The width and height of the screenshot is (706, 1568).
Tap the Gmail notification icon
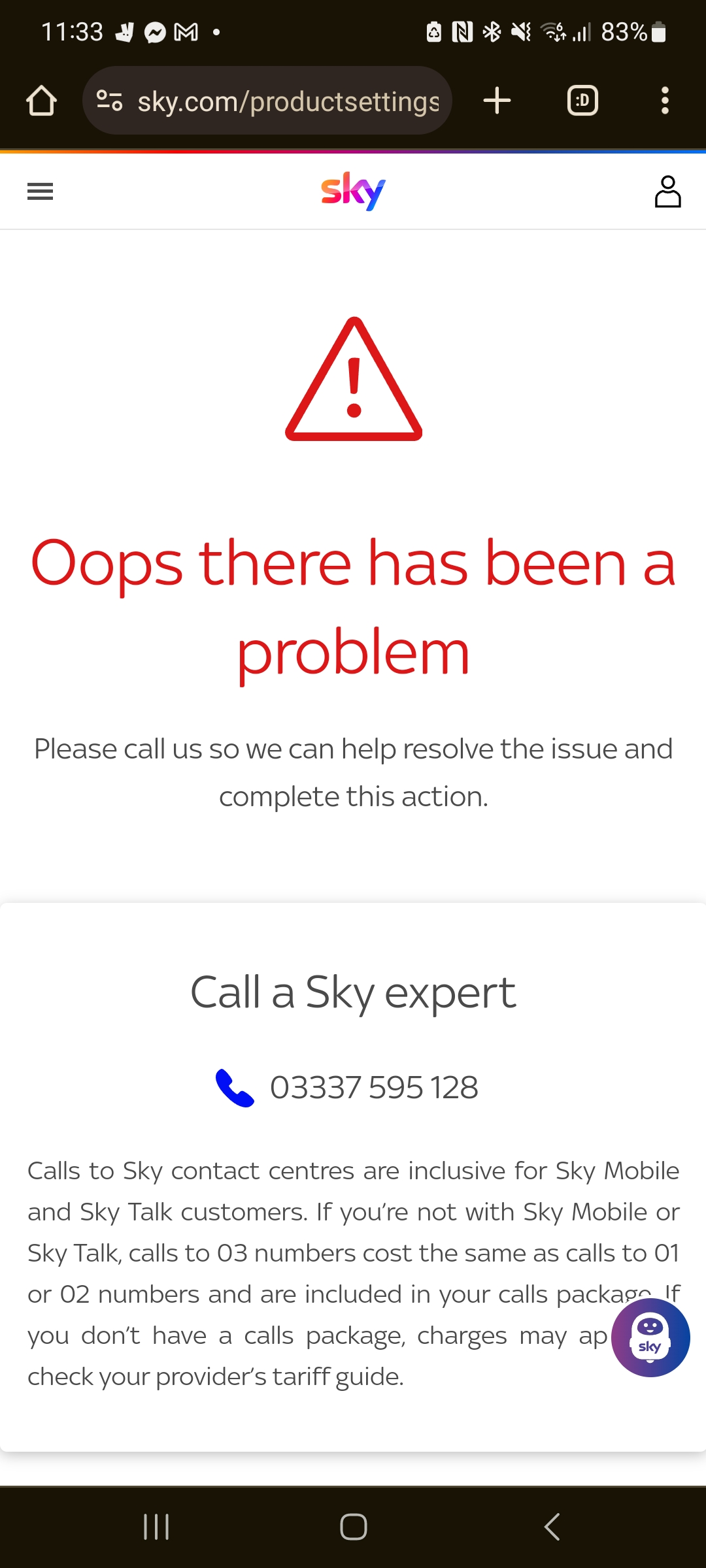tap(186, 31)
